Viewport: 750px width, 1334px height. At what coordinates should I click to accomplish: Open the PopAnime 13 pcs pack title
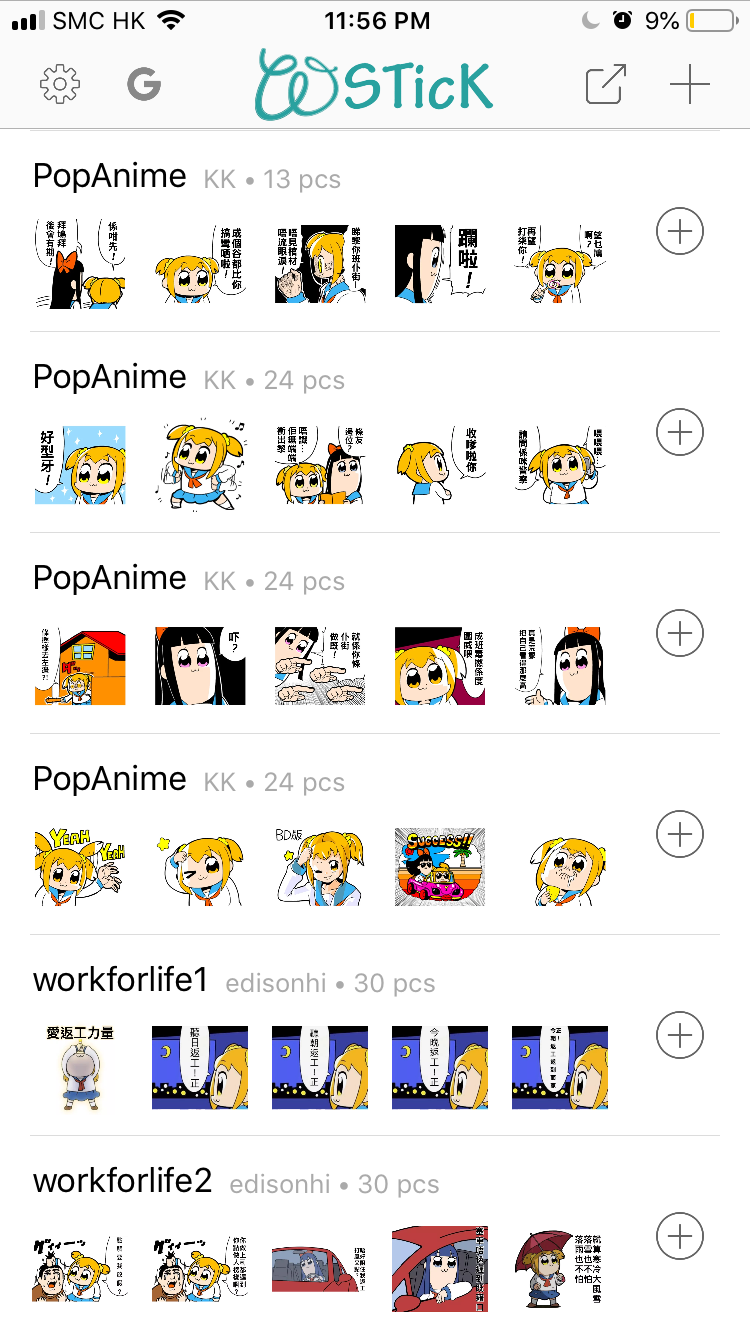point(109,176)
